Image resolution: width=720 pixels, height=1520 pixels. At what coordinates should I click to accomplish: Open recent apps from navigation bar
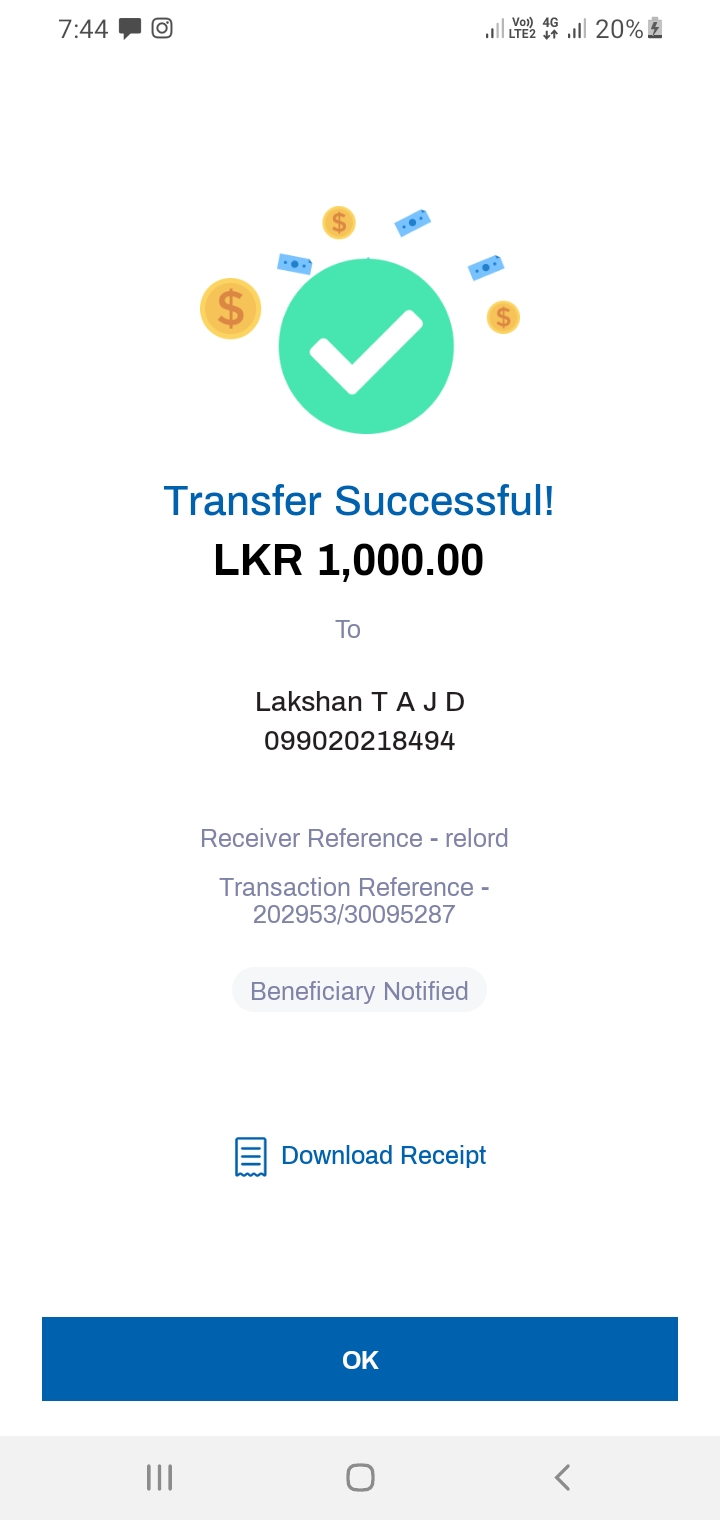pyautogui.click(x=159, y=1477)
